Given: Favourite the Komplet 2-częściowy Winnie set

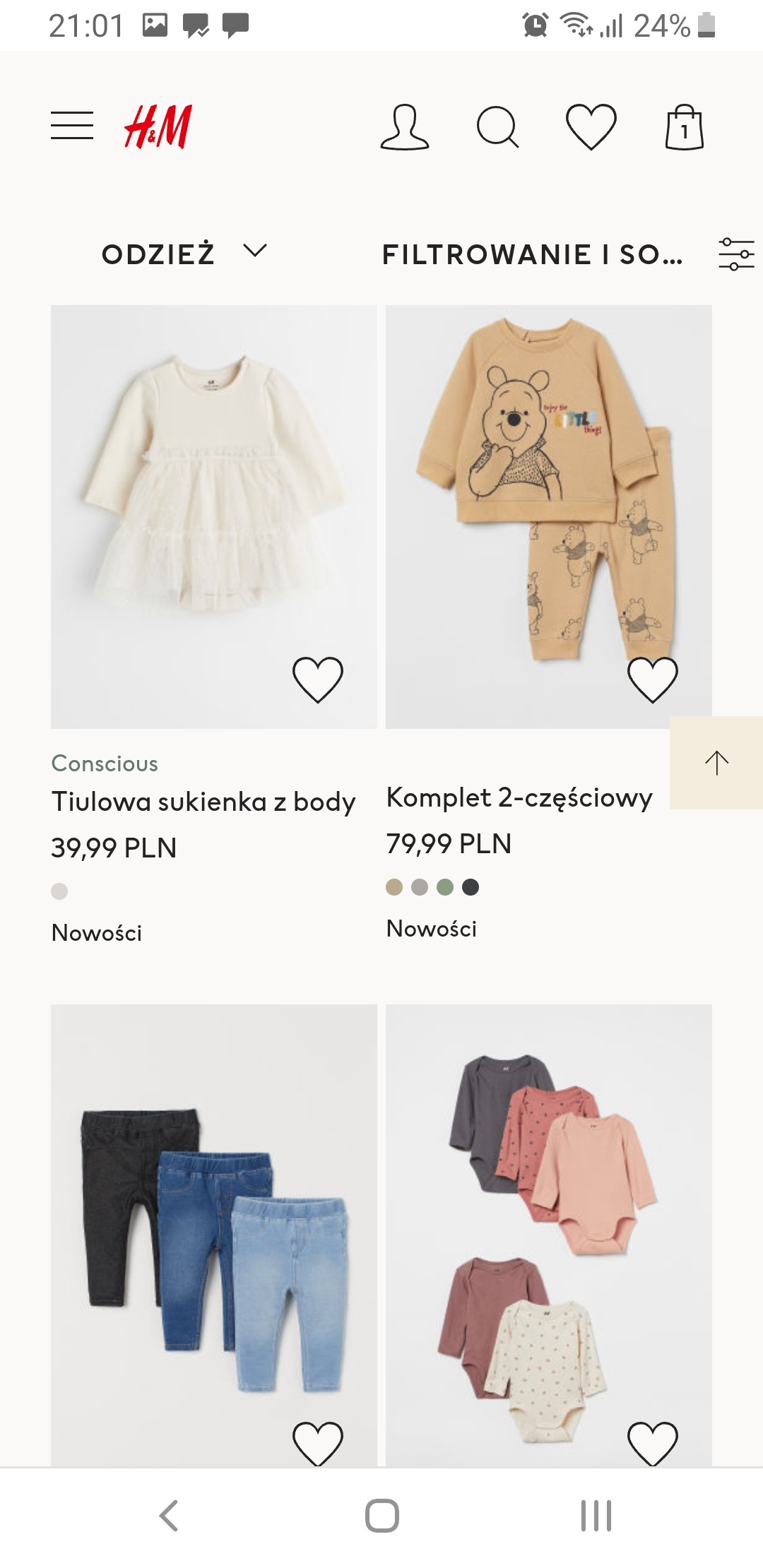Looking at the screenshot, I should point(652,679).
